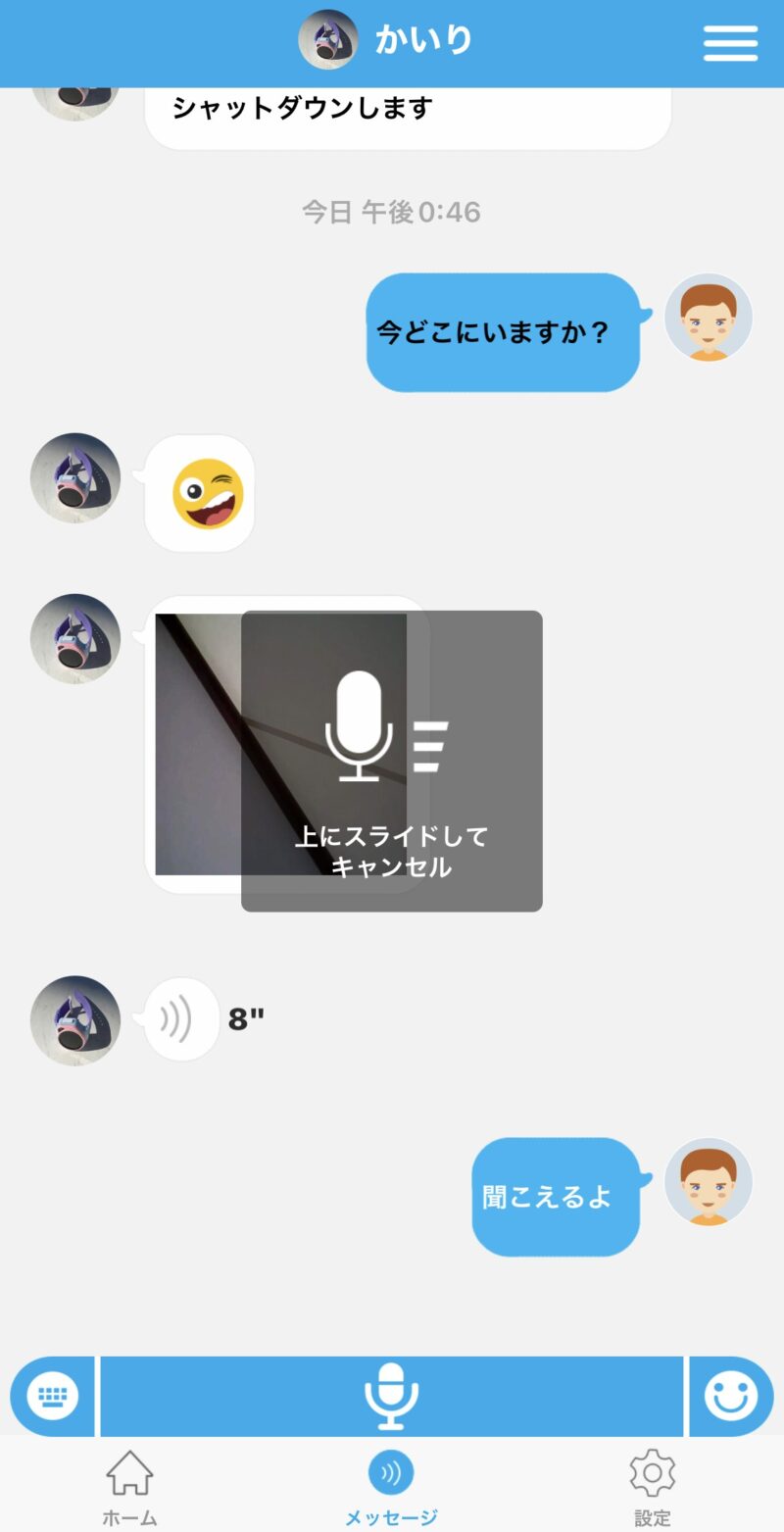Tap the microphone record bar
This screenshot has height=1532, width=784.
coord(391,1396)
